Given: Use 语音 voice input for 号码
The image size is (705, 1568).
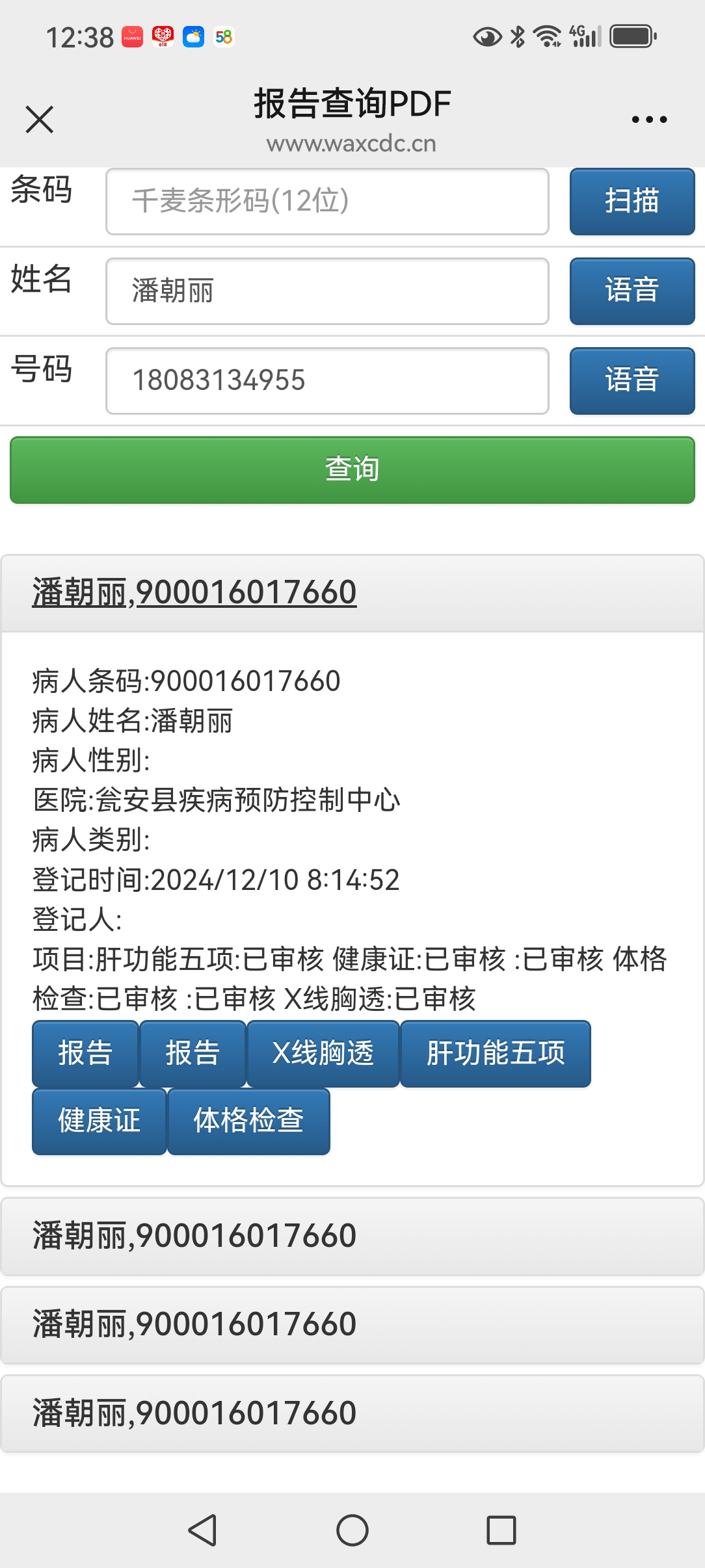Looking at the screenshot, I should [632, 381].
